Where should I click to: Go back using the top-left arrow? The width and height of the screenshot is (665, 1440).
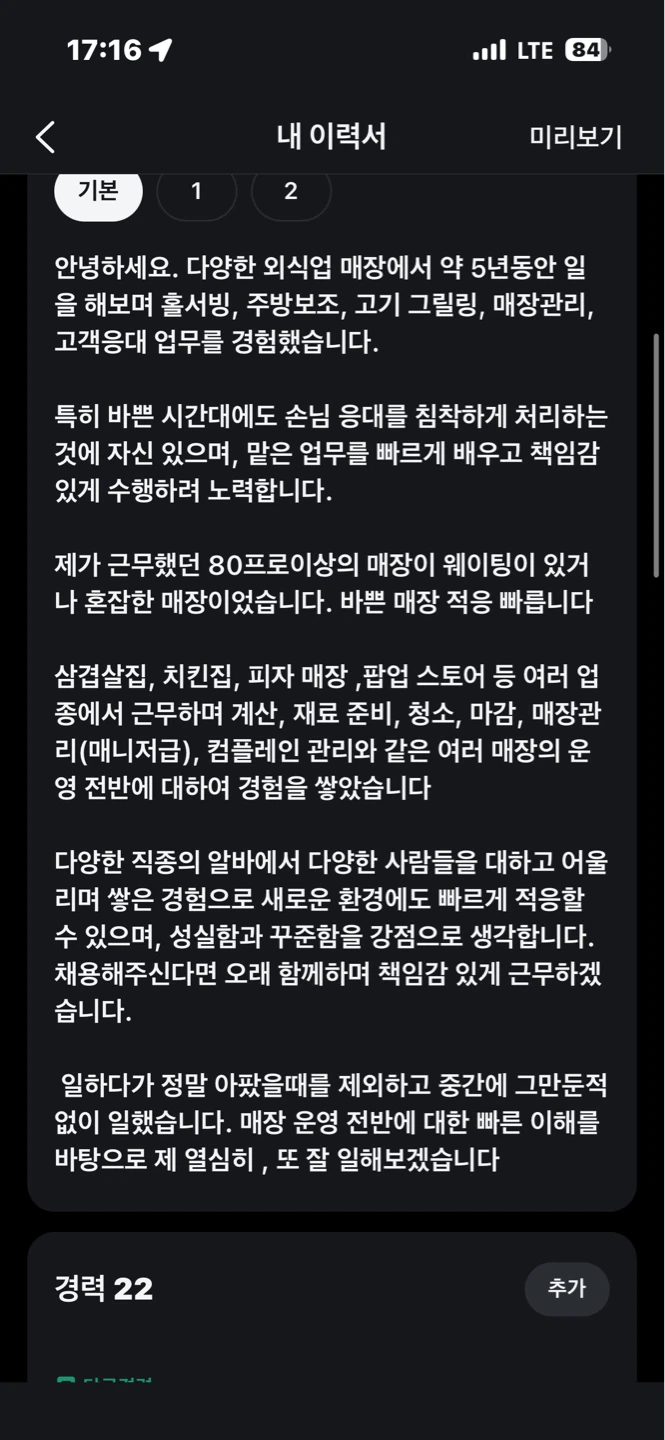(x=45, y=137)
